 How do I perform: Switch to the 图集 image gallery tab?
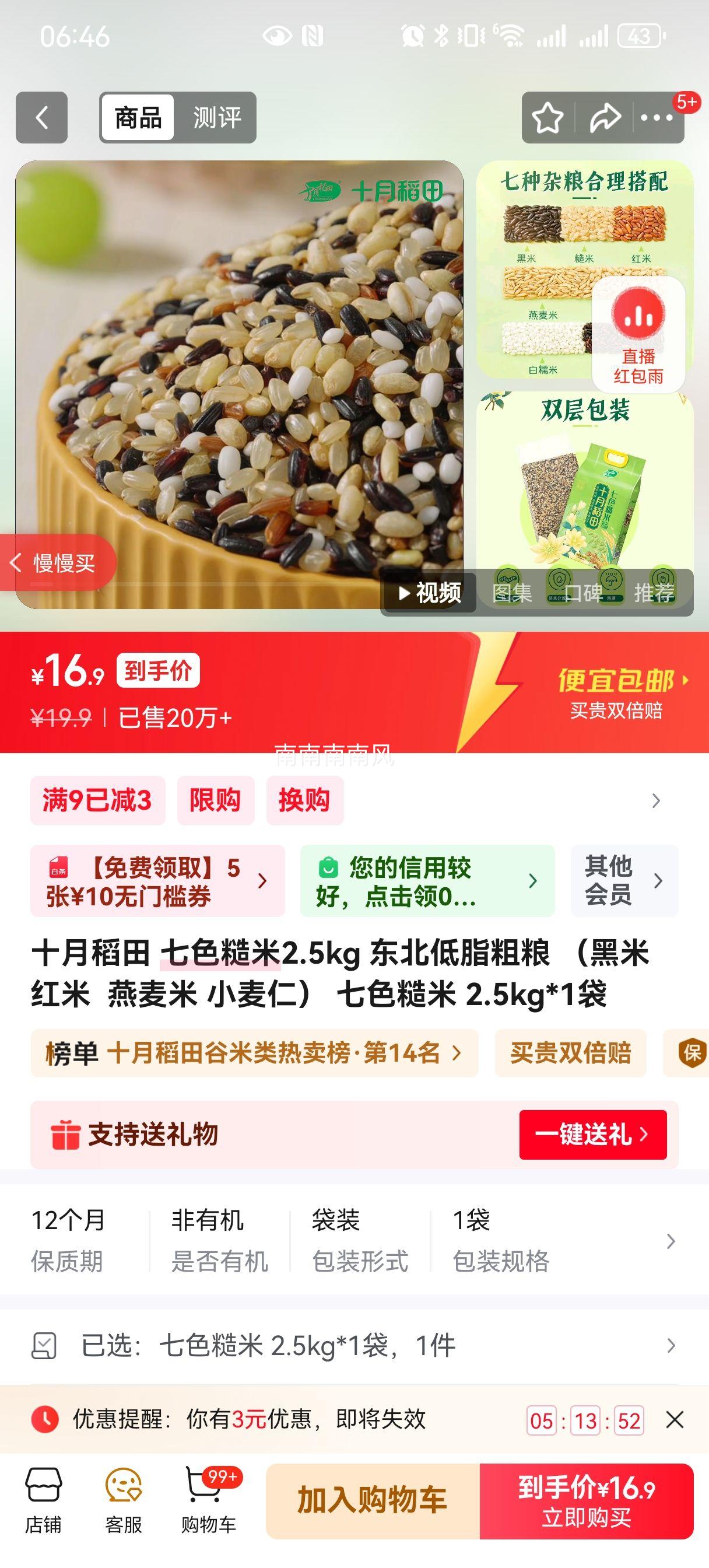point(513,593)
